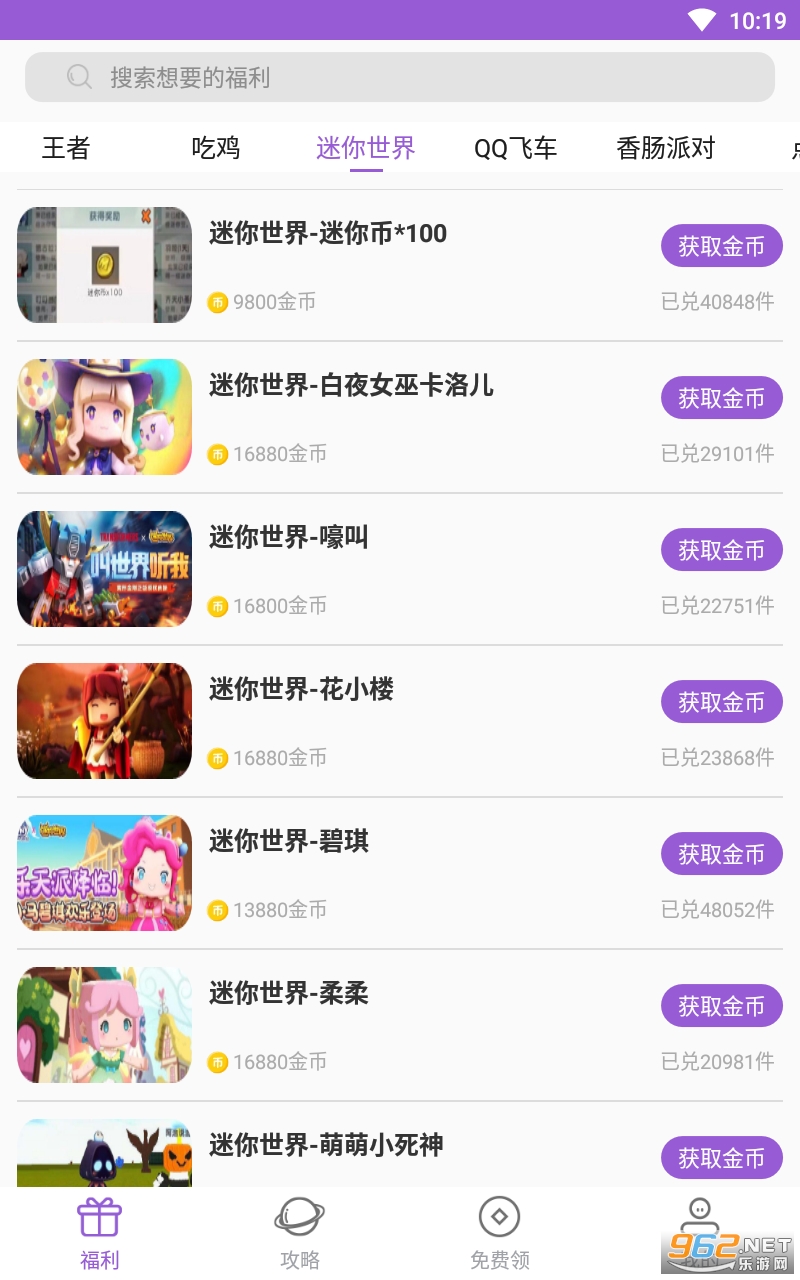Screen dimensions: 800x1280
Task: Switch to the QQ飞车 tab
Action: point(515,148)
